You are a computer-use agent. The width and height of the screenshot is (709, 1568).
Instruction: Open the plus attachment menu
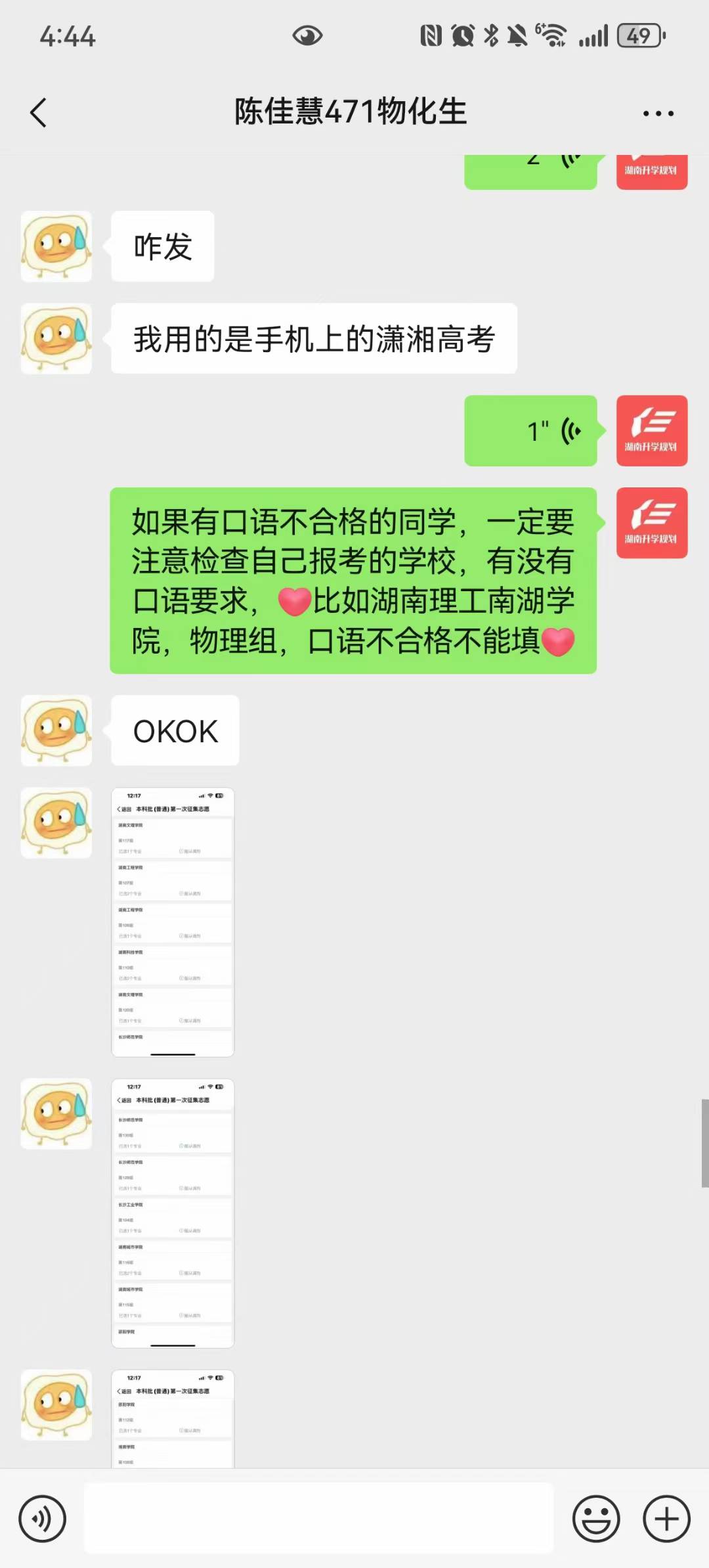tap(666, 1519)
